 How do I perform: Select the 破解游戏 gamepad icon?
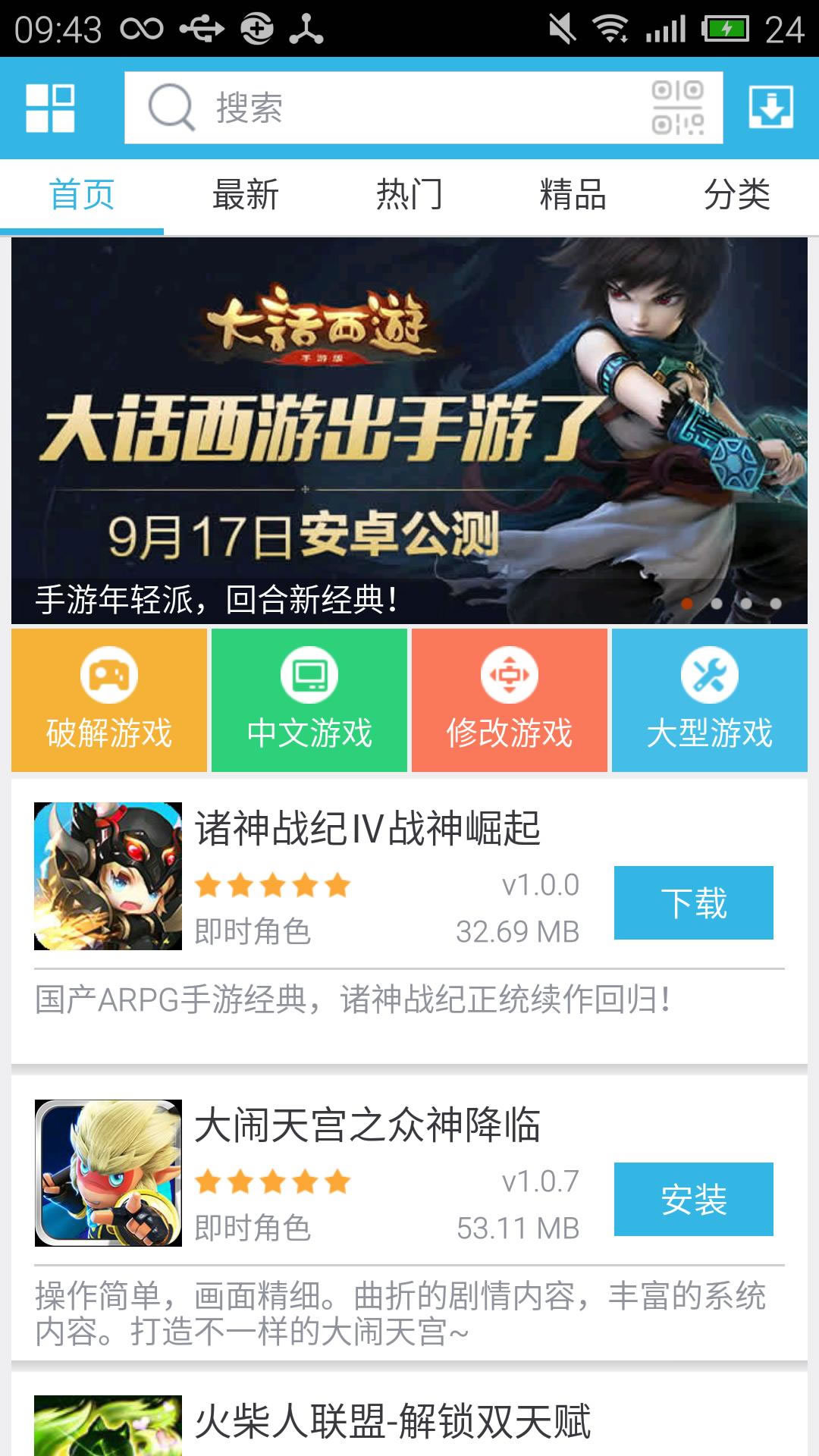click(108, 677)
